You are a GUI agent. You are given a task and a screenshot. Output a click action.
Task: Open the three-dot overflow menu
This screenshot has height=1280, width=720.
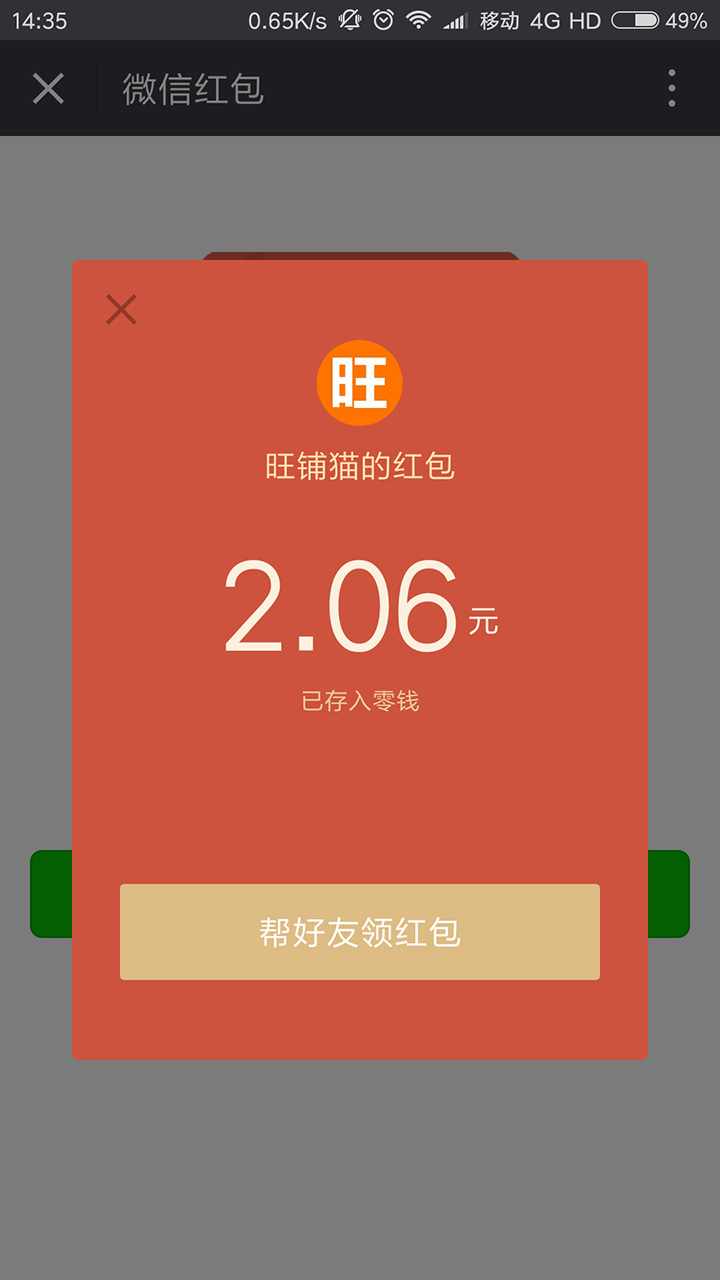671,89
